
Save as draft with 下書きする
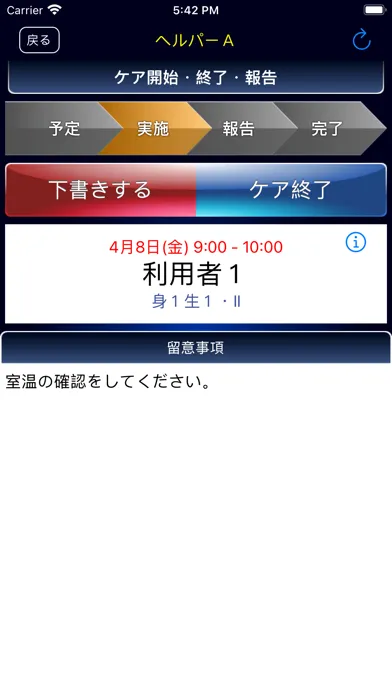(x=100, y=190)
